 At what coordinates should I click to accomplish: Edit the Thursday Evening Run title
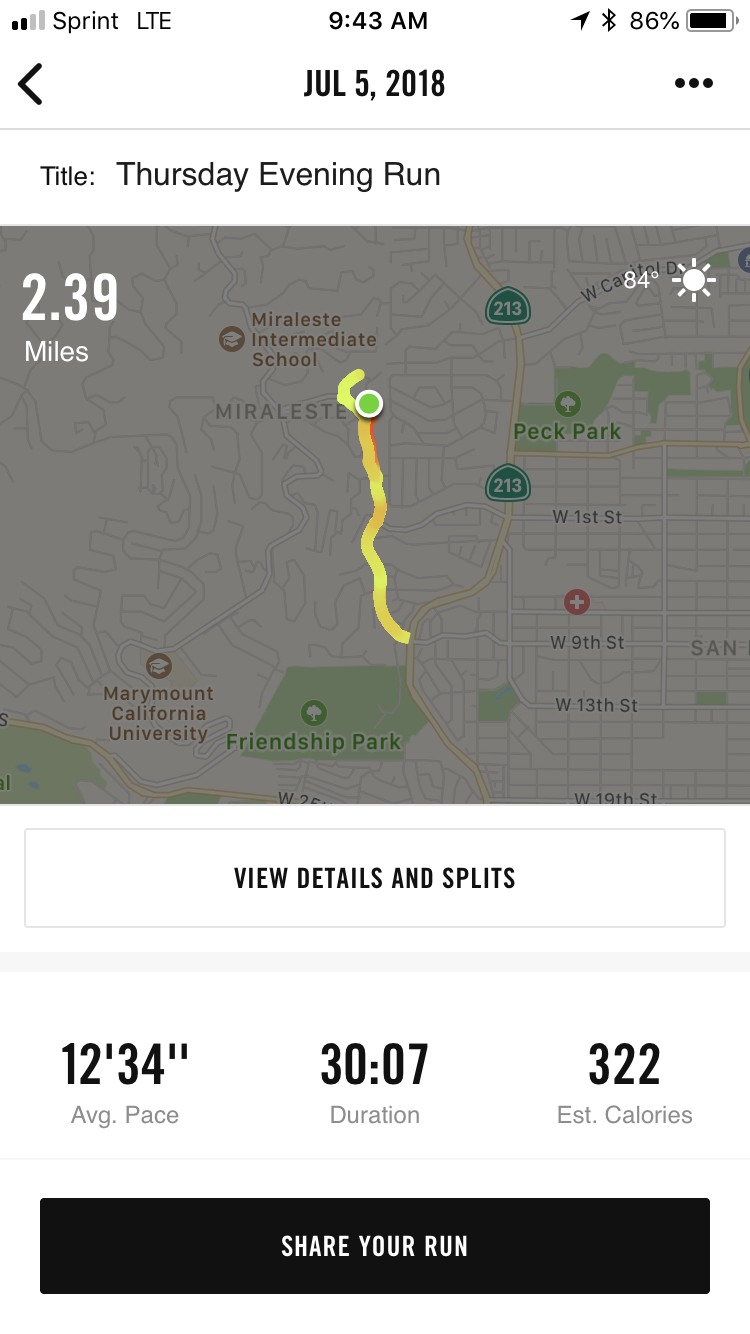(x=278, y=175)
